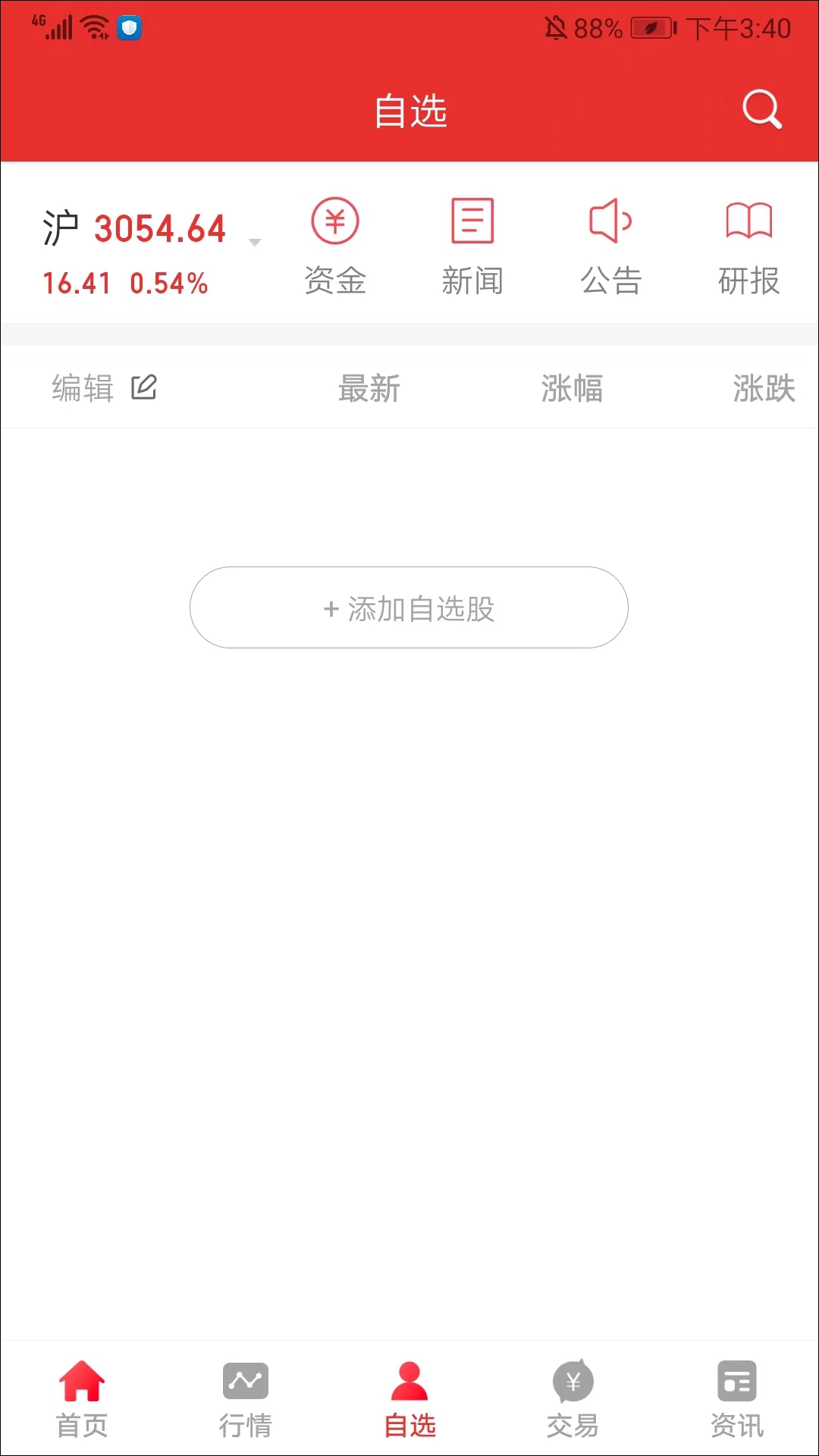Viewport: 819px width, 1456px height.
Task: Sort by 最新 column
Action: coord(369,388)
